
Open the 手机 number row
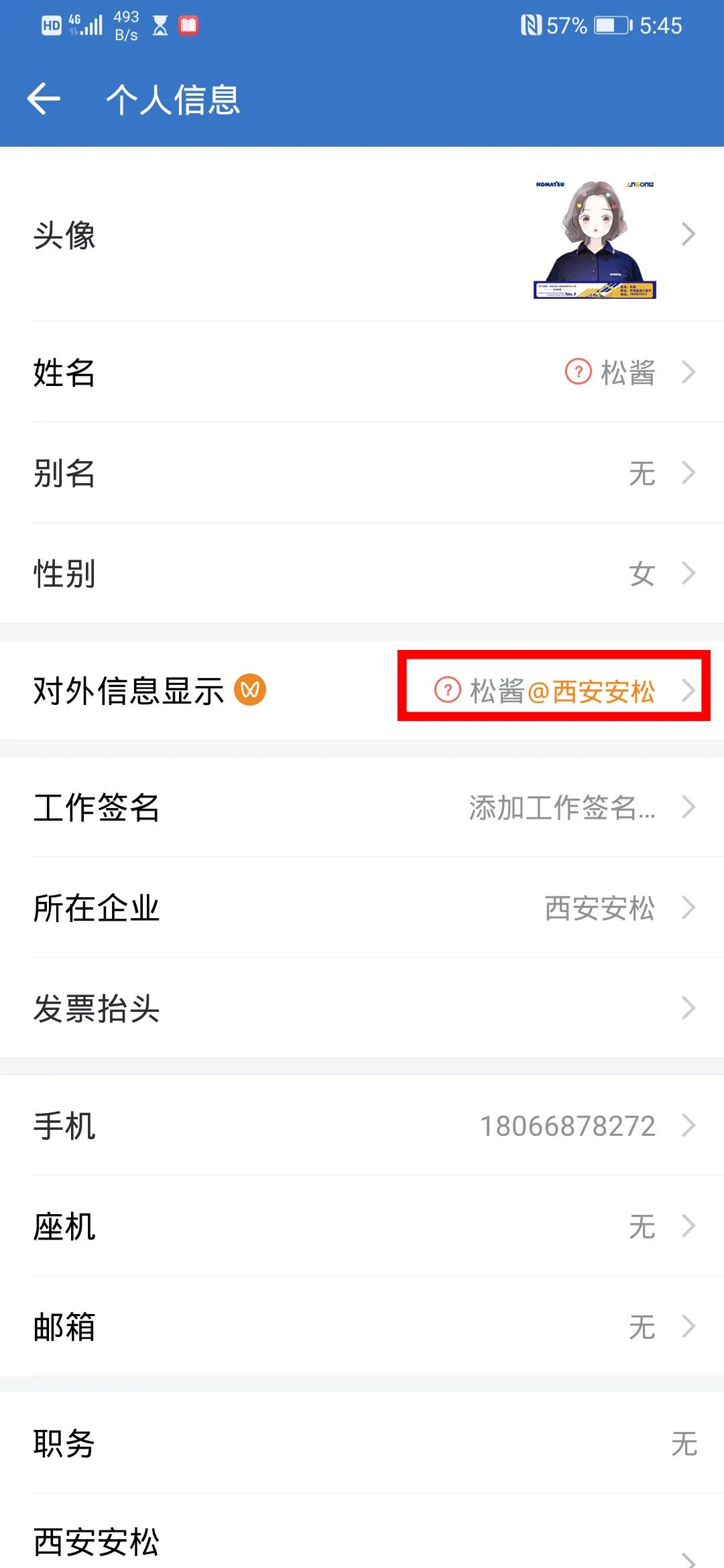(362, 1126)
